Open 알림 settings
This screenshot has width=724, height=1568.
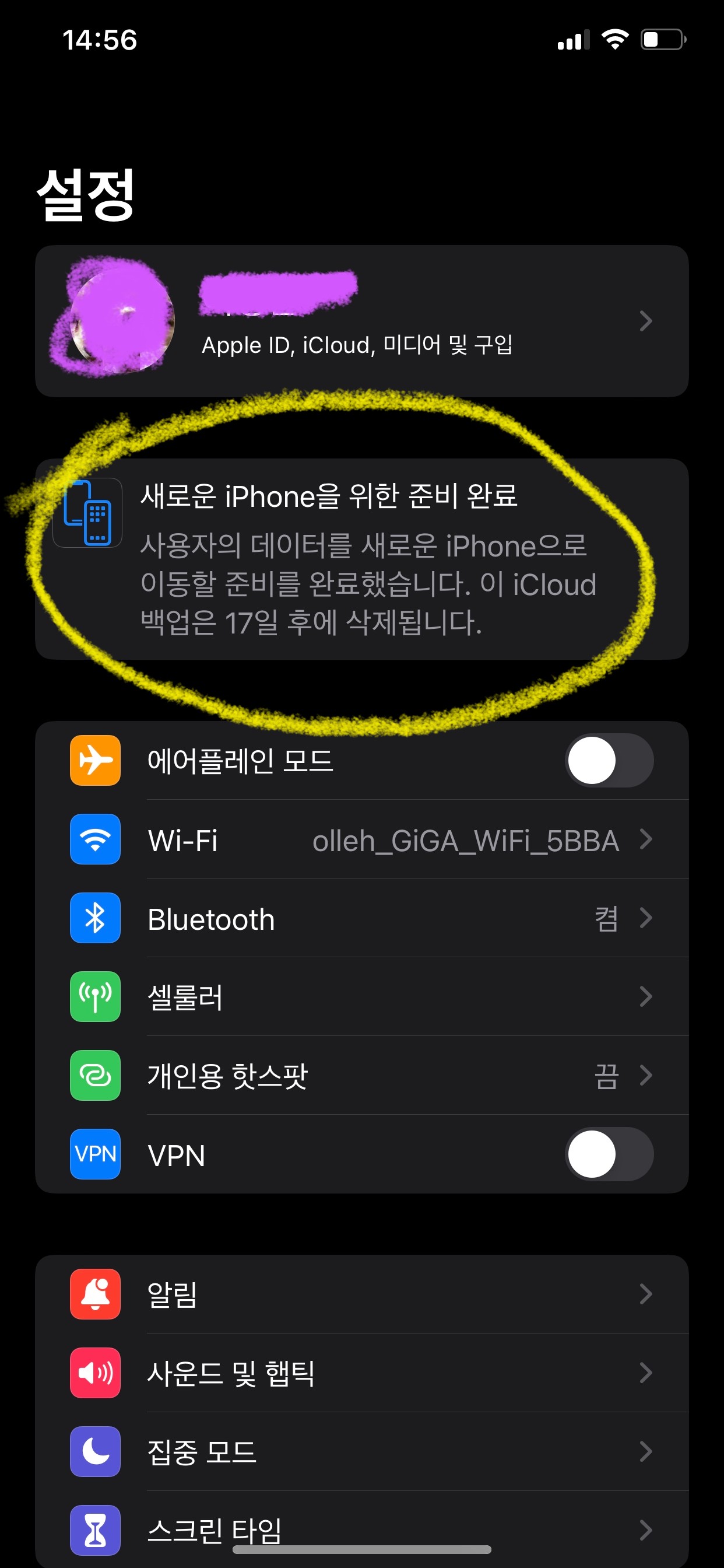point(361,1294)
